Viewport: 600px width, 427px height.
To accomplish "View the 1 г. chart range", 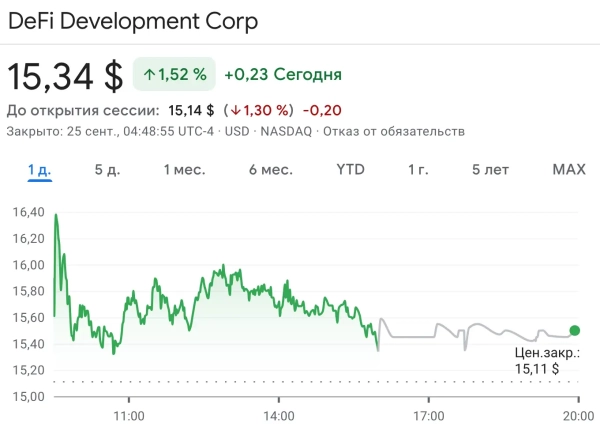I will pyautogui.click(x=418, y=169).
